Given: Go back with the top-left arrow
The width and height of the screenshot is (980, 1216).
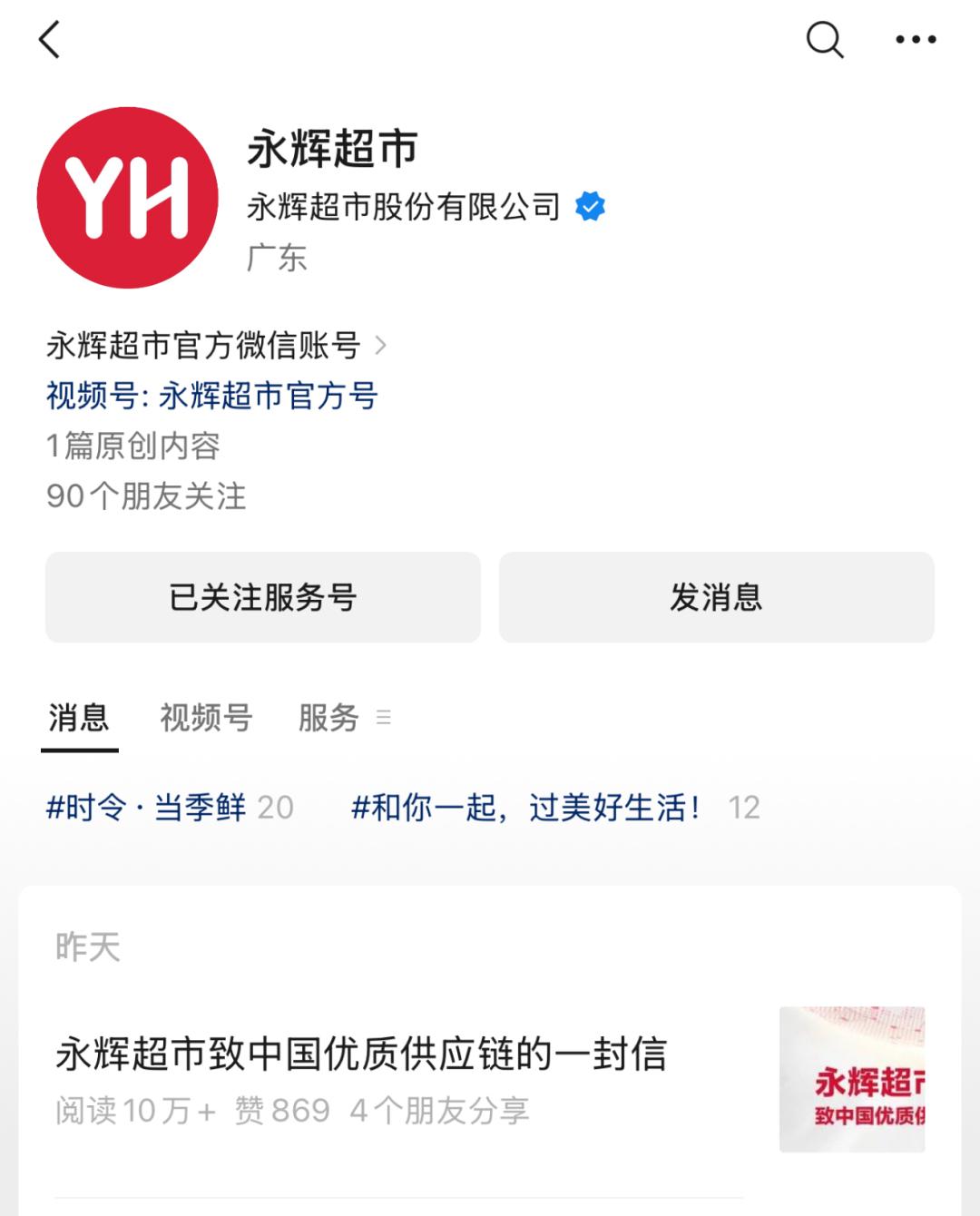Looking at the screenshot, I should click(50, 40).
